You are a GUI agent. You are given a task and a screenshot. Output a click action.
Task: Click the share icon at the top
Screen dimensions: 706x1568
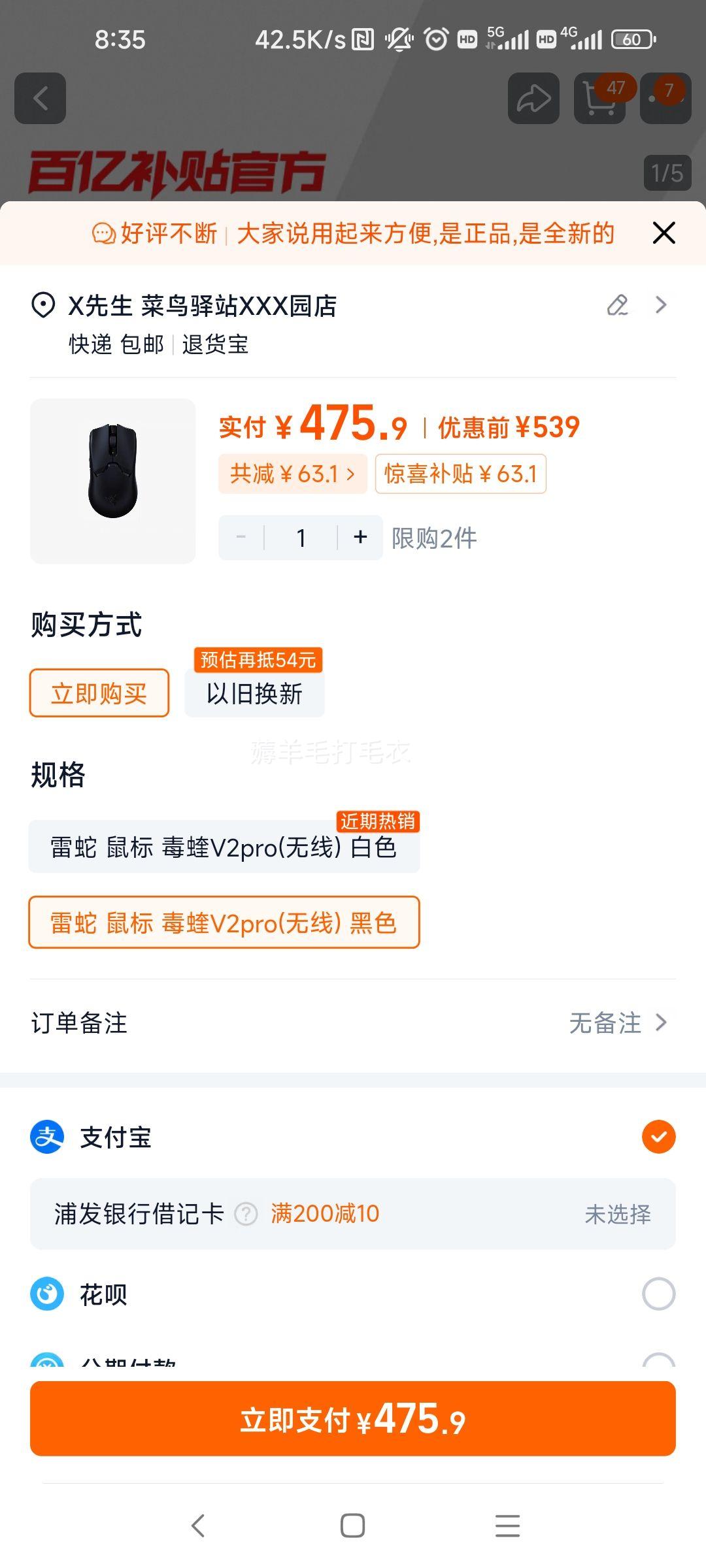pos(534,98)
